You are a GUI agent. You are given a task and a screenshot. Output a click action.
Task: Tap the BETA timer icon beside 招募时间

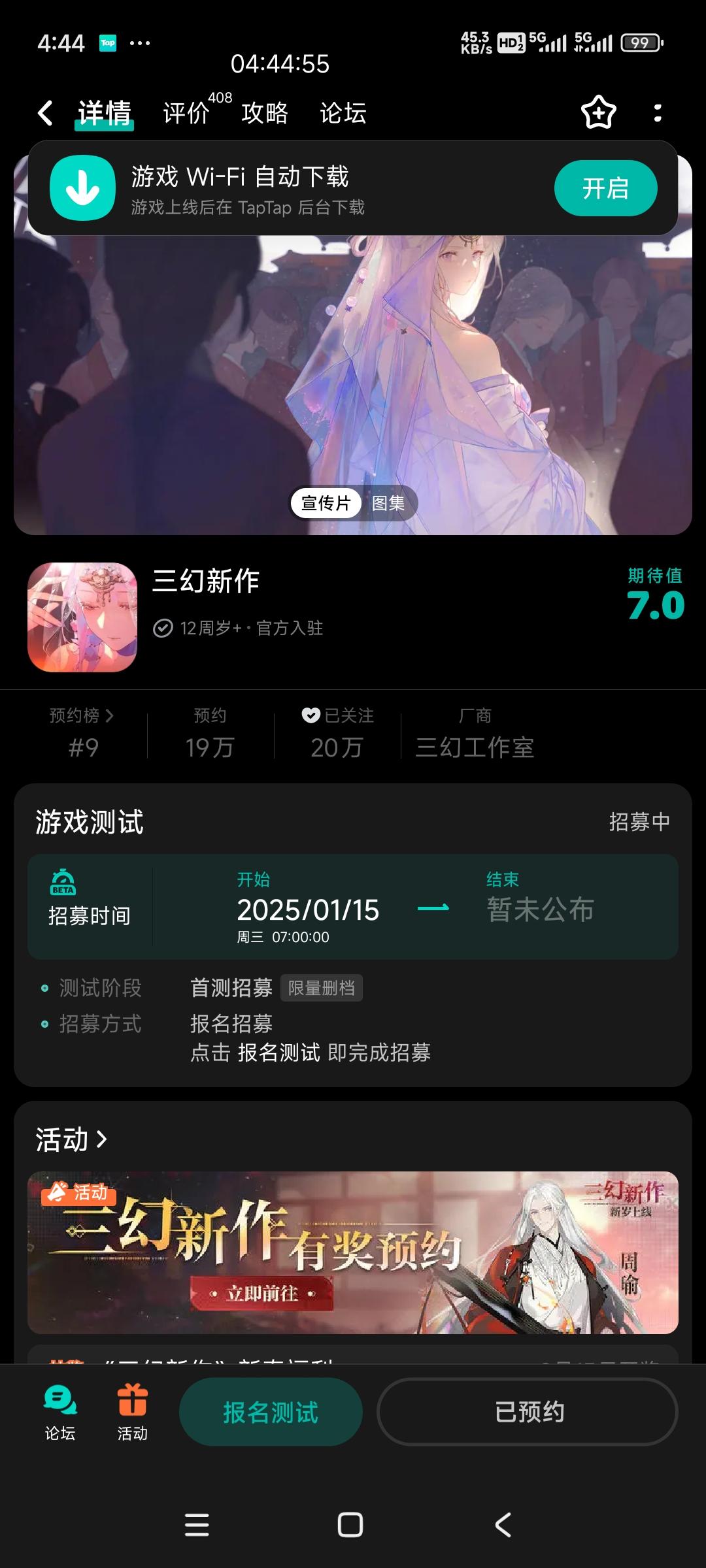tap(62, 882)
